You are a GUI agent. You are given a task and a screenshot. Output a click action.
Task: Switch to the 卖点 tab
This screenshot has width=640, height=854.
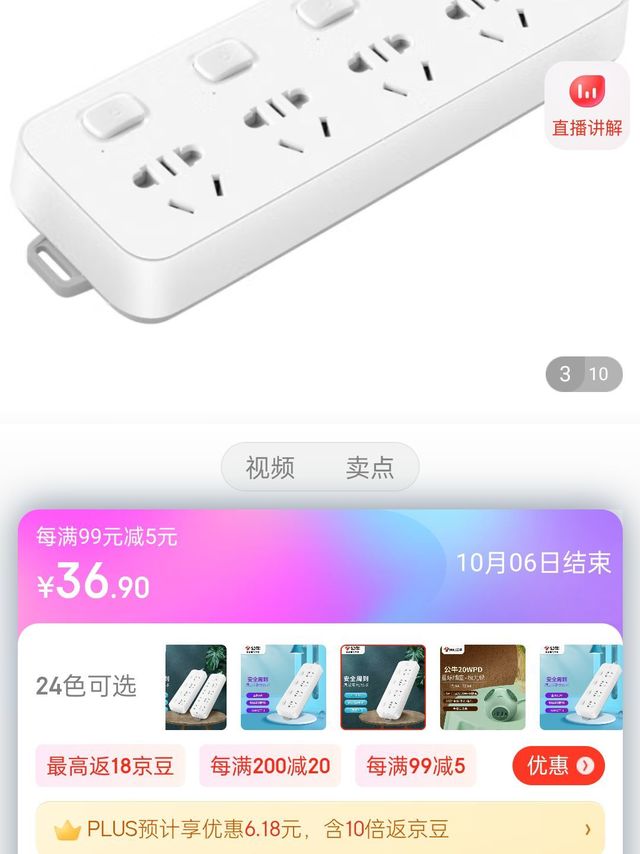370,467
